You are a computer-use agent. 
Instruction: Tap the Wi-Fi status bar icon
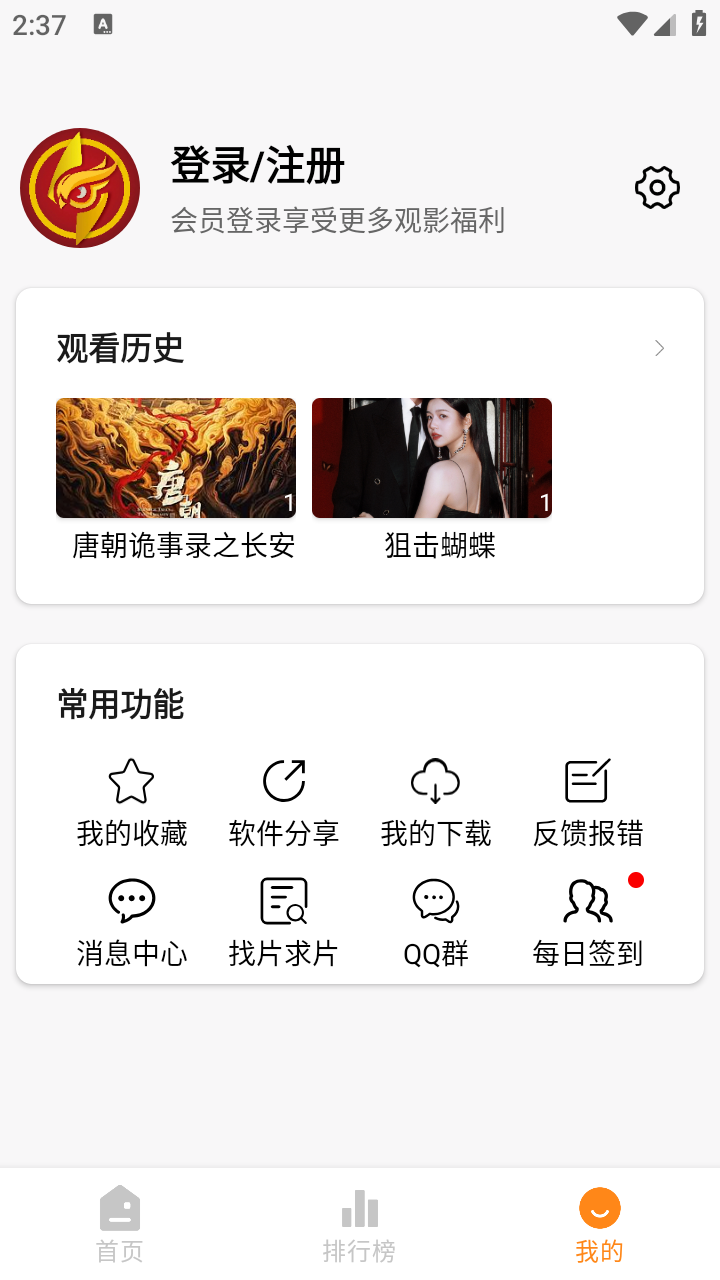(632, 22)
